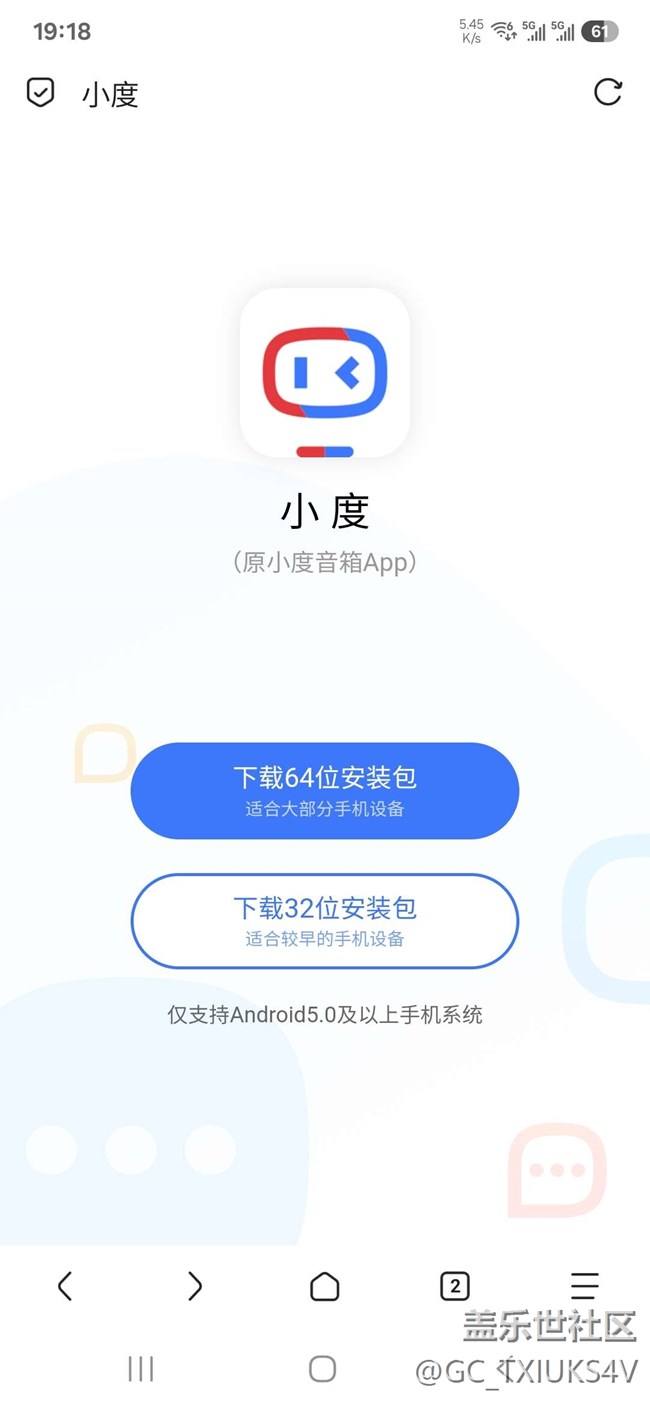The width and height of the screenshot is (650, 1408).
Task: Open the browser home page
Action: click(325, 1286)
